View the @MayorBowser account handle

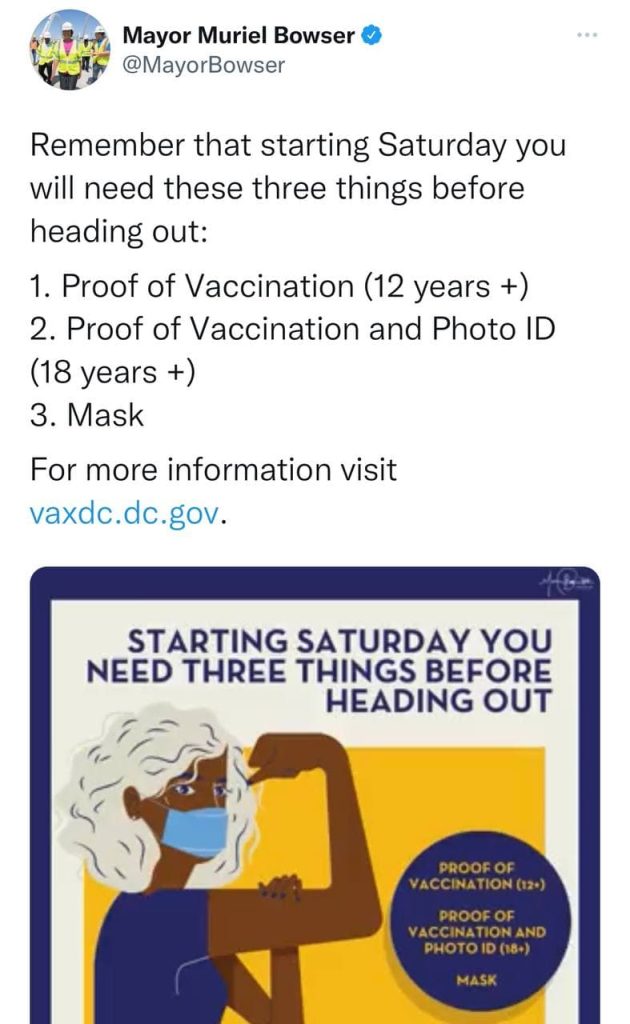pyautogui.click(x=203, y=66)
